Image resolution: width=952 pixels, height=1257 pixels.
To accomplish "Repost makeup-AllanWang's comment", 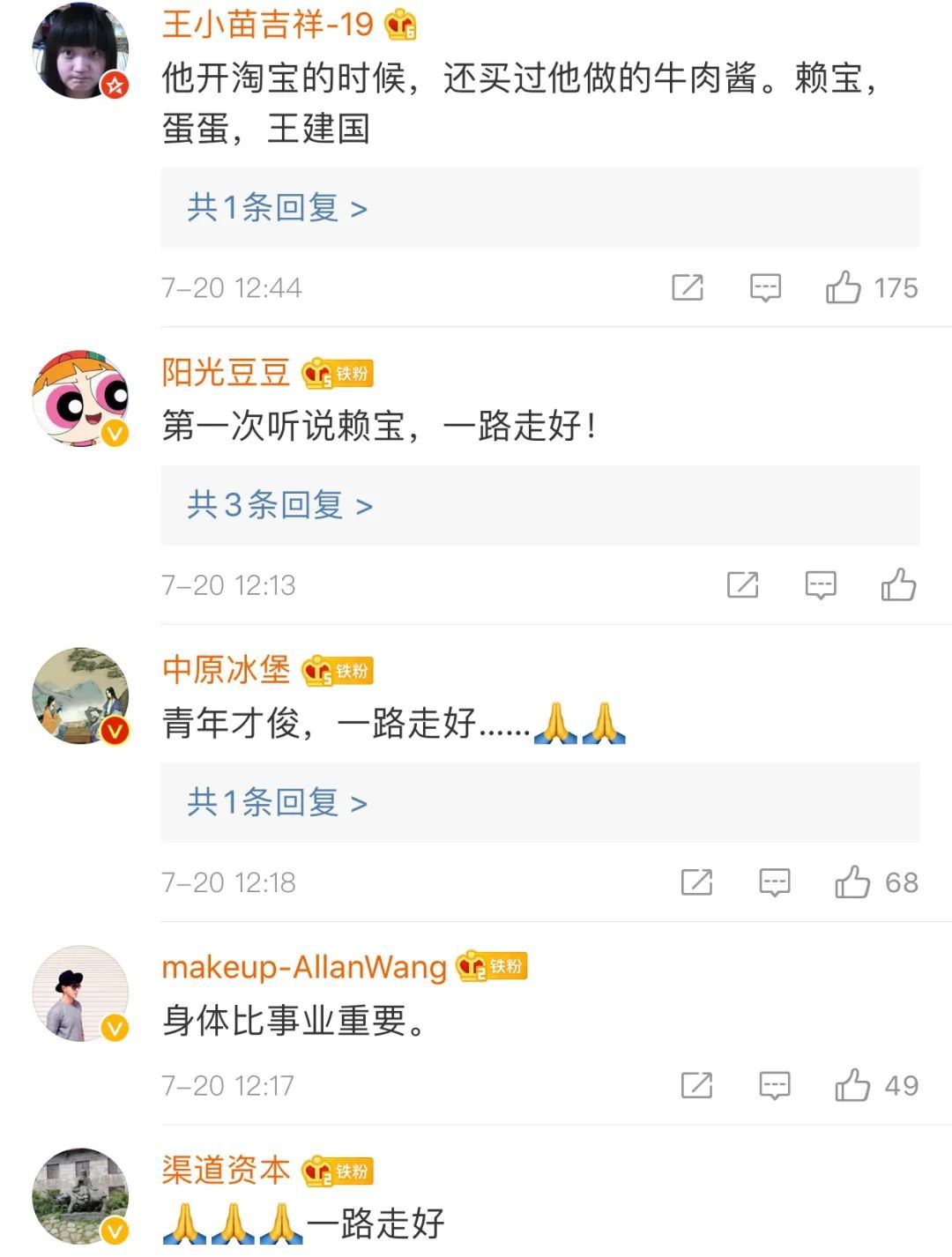I will (696, 1085).
